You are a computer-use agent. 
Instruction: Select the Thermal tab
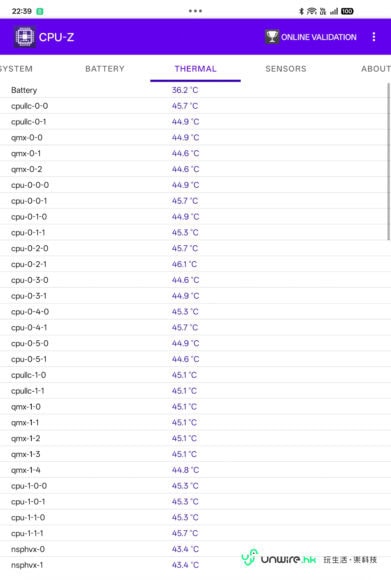(195, 69)
